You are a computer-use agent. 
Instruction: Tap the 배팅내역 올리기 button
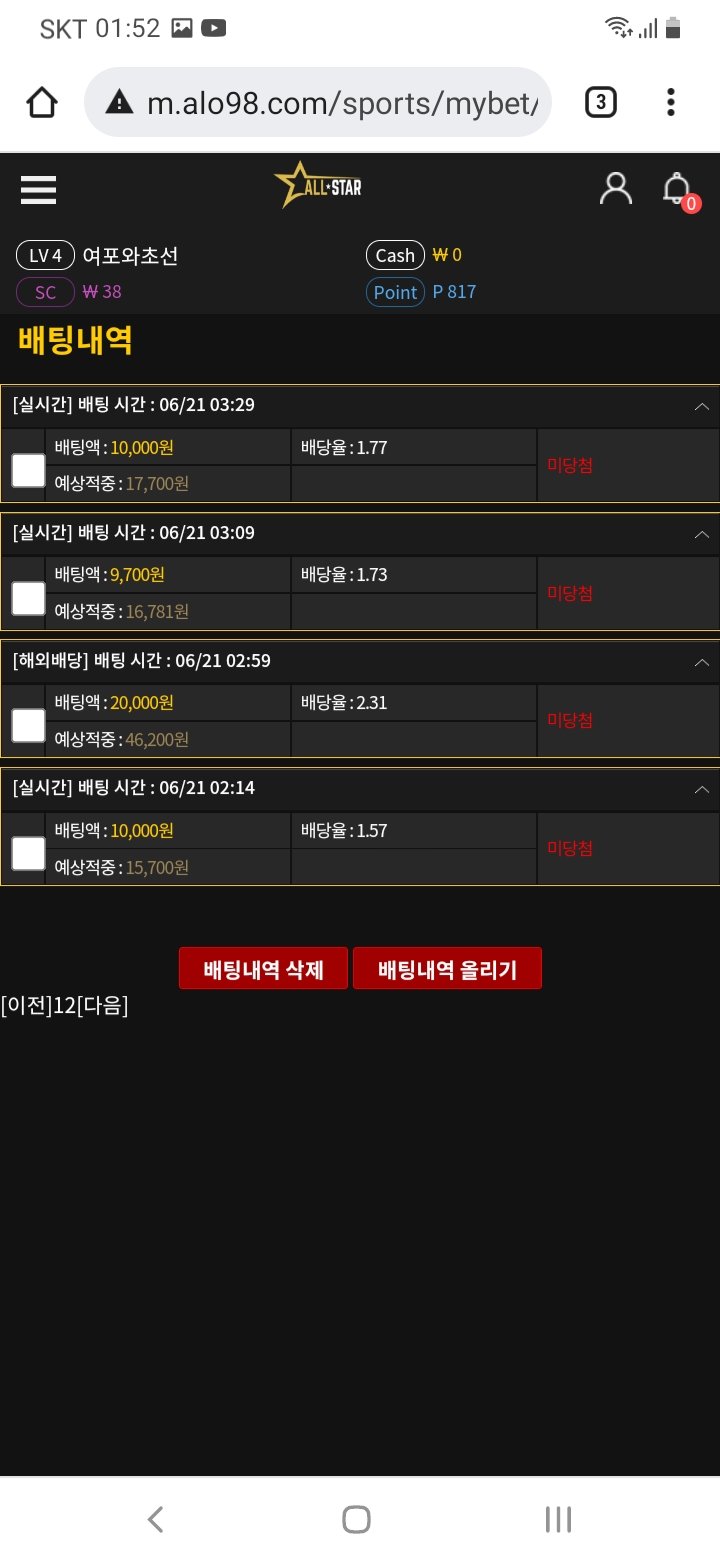(447, 969)
